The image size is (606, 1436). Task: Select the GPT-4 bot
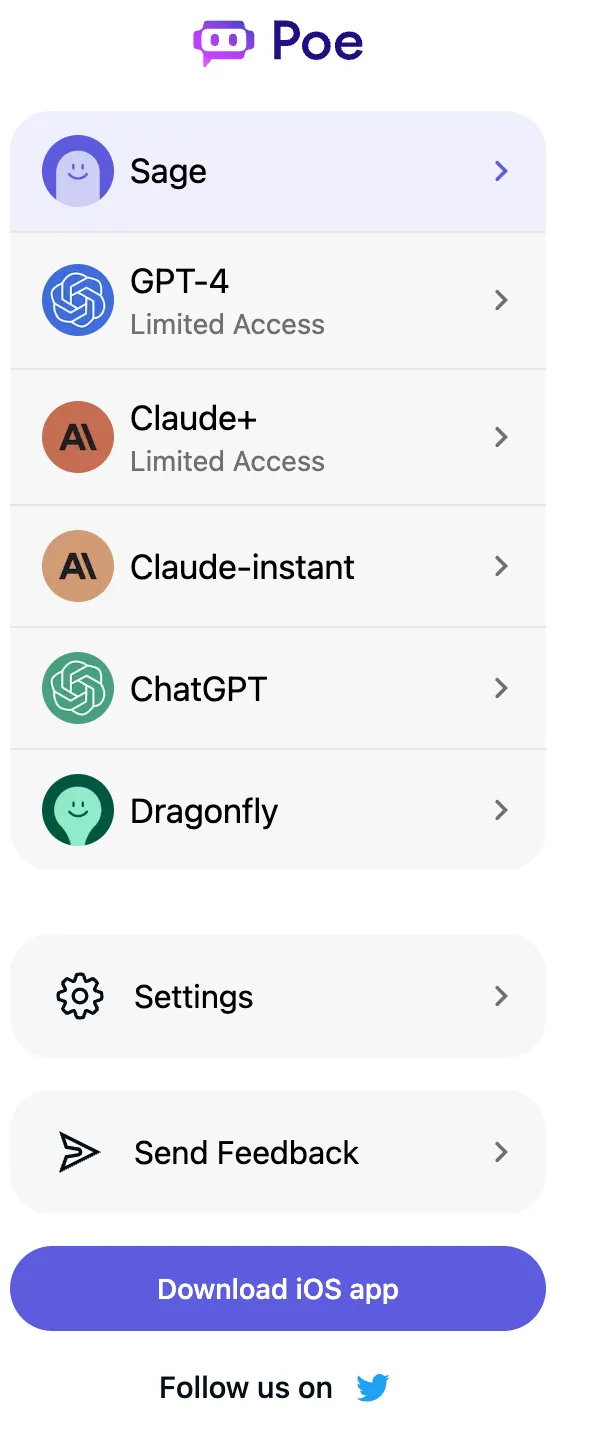277,300
